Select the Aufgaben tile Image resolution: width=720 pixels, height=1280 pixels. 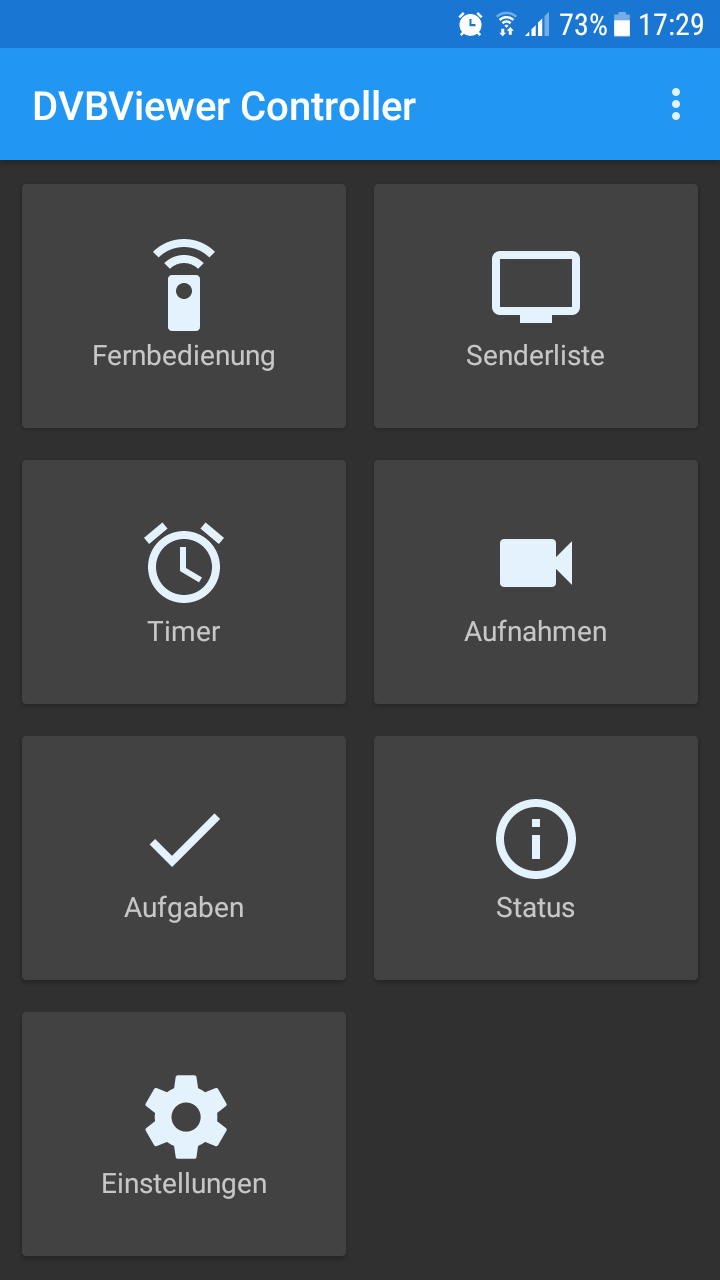click(184, 858)
